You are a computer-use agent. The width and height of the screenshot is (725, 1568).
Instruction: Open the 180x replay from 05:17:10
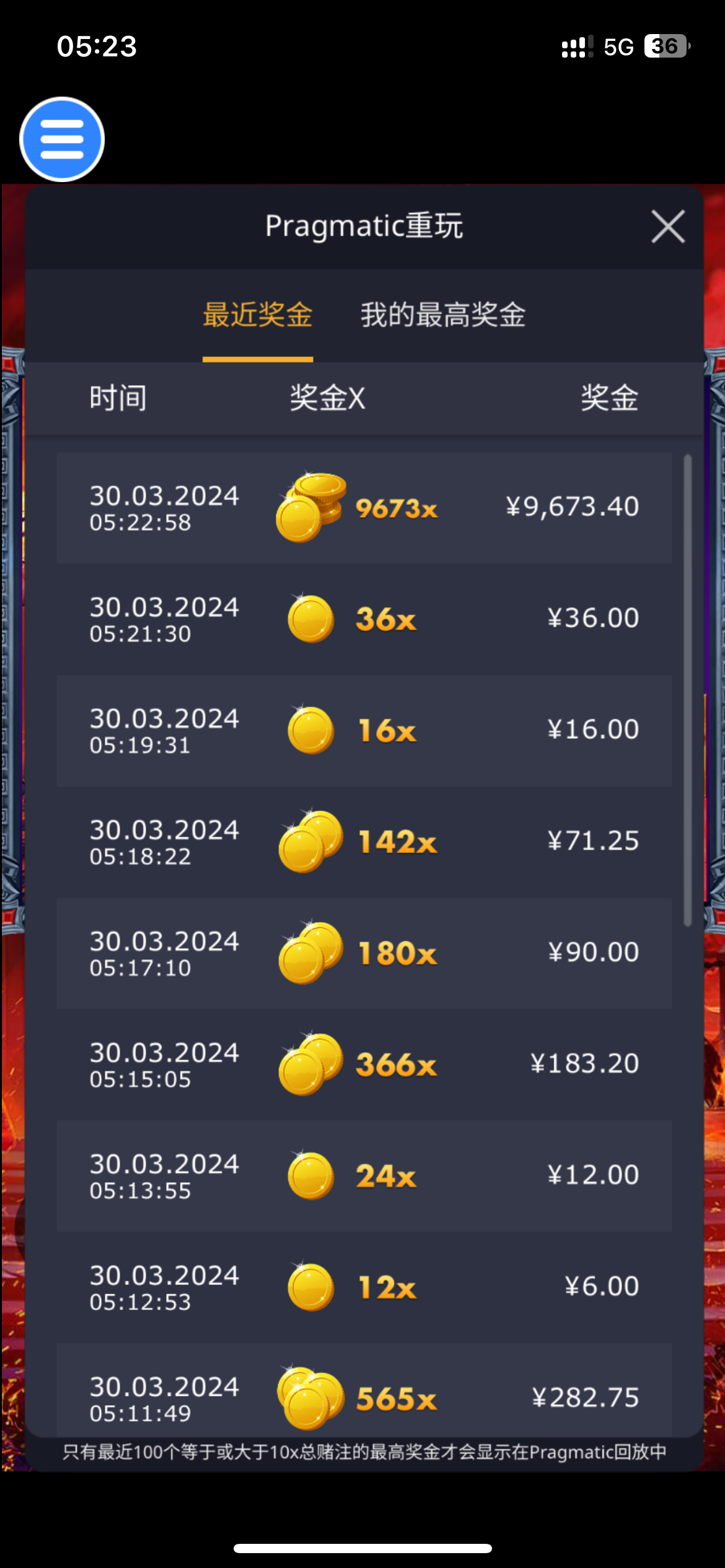364,954
